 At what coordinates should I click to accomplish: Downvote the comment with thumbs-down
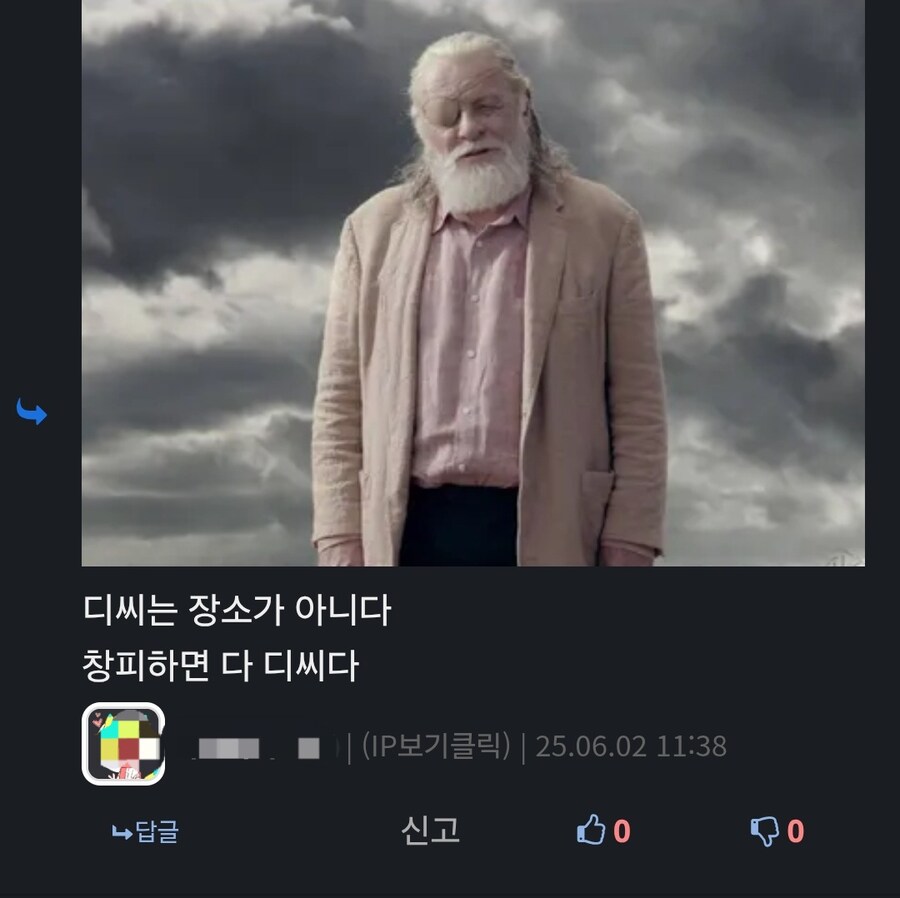tap(765, 830)
